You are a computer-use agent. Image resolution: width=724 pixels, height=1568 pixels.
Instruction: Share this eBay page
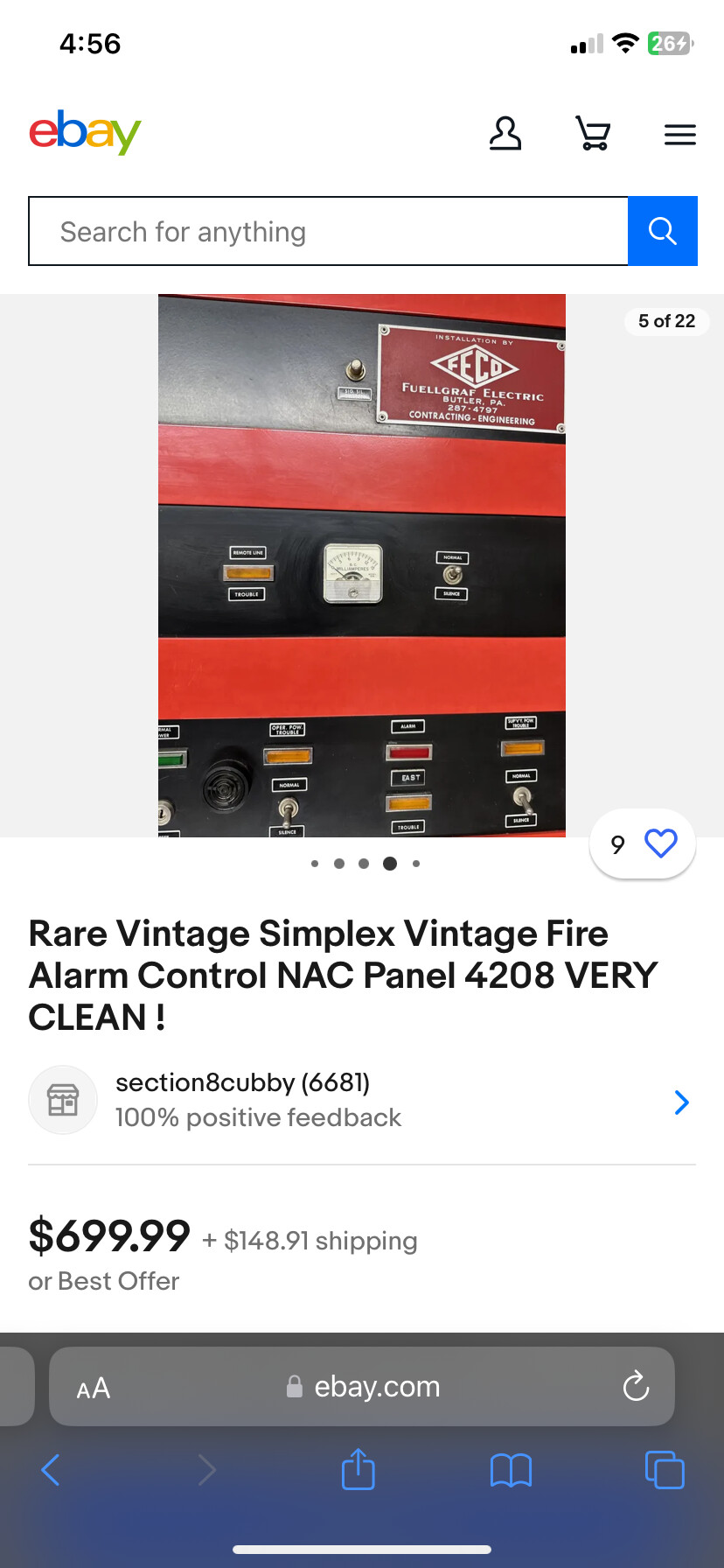(x=358, y=1470)
